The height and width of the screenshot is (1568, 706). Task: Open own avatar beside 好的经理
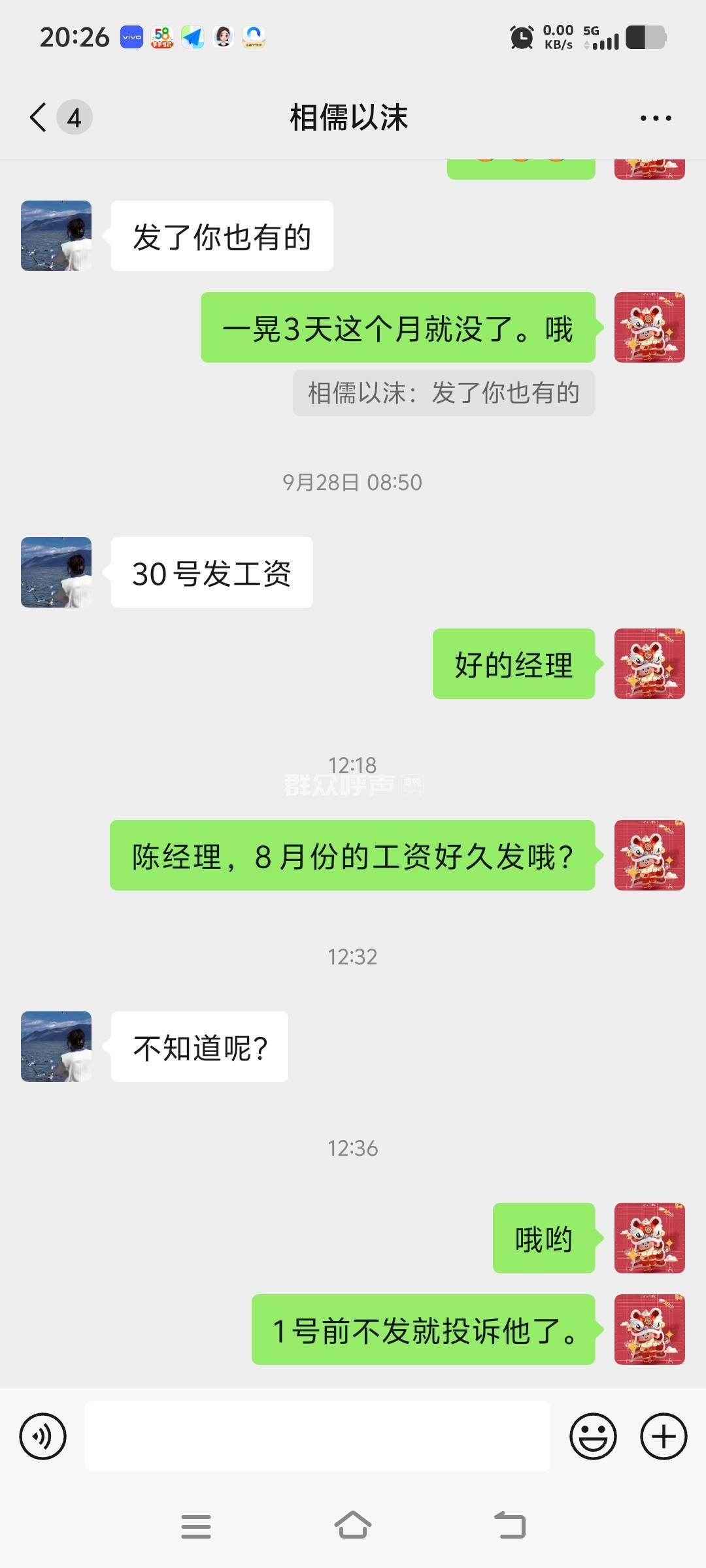[649, 664]
